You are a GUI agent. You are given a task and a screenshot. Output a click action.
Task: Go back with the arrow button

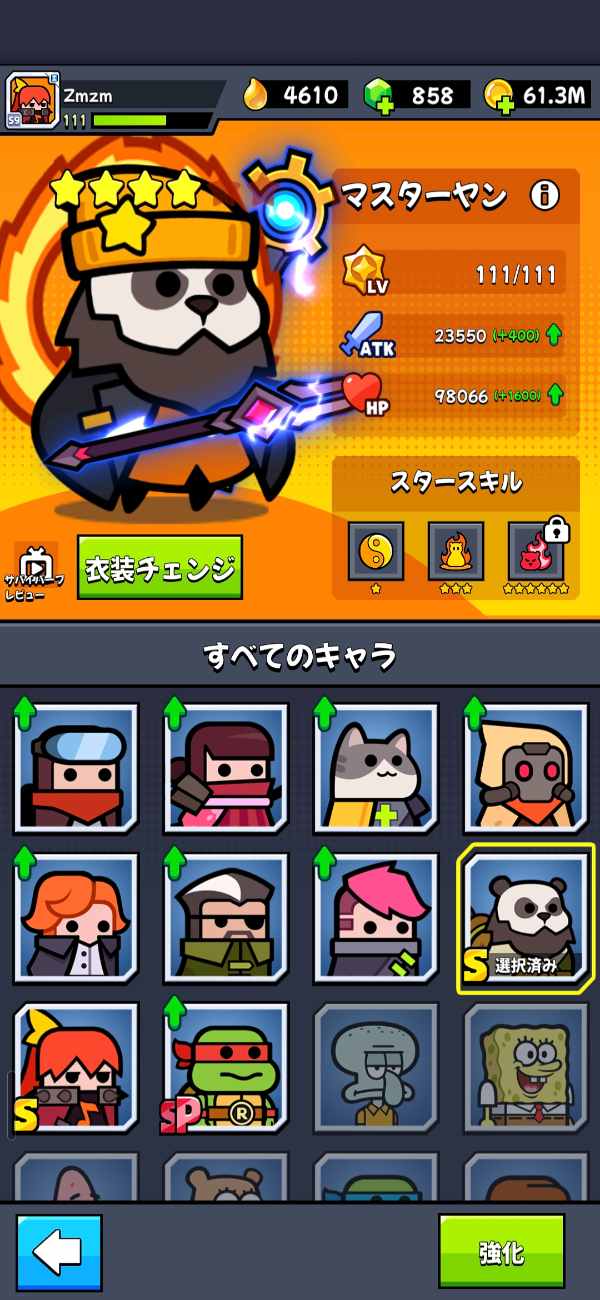59,1251
